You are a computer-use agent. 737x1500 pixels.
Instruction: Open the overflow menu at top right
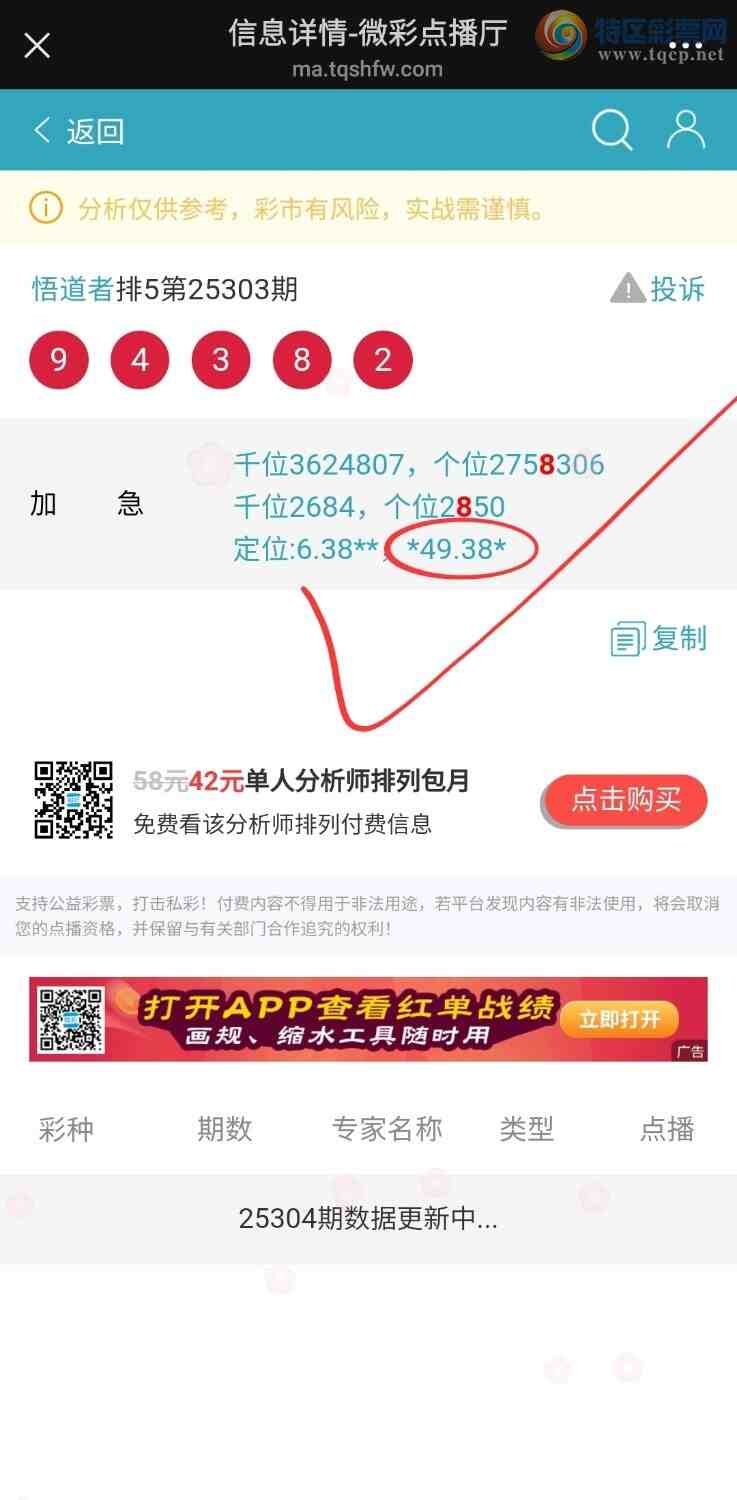click(x=686, y=45)
